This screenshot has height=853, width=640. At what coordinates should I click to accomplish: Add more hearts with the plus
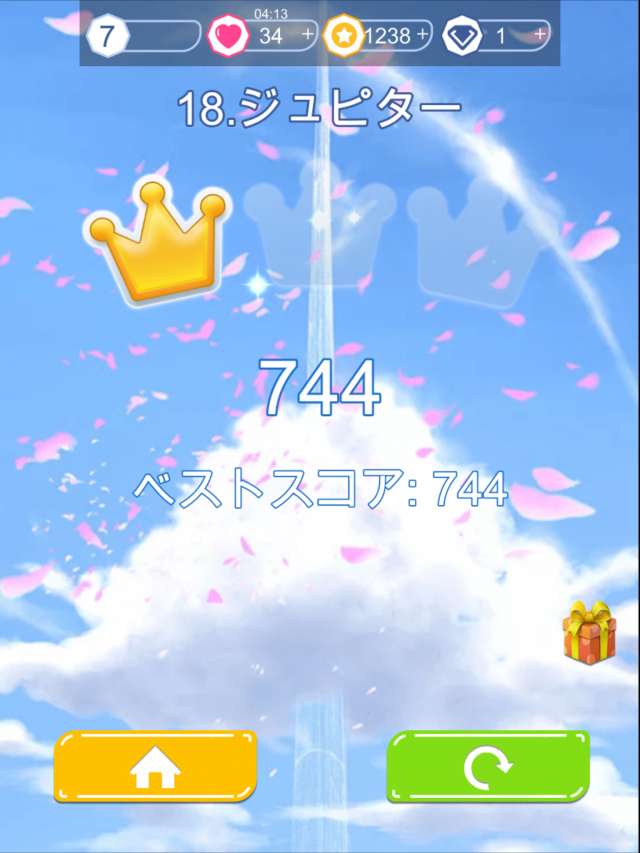point(307,36)
